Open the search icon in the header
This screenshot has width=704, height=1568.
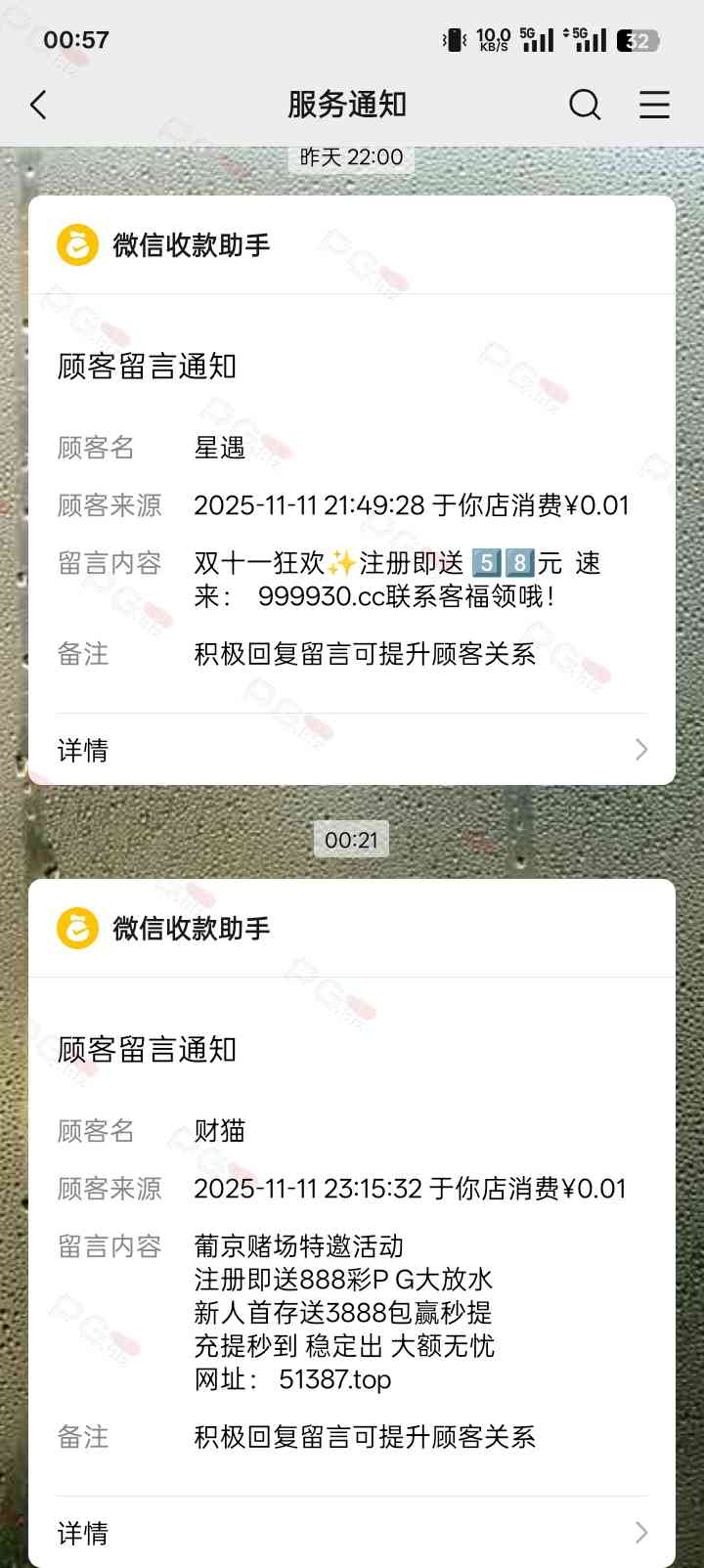coord(585,105)
